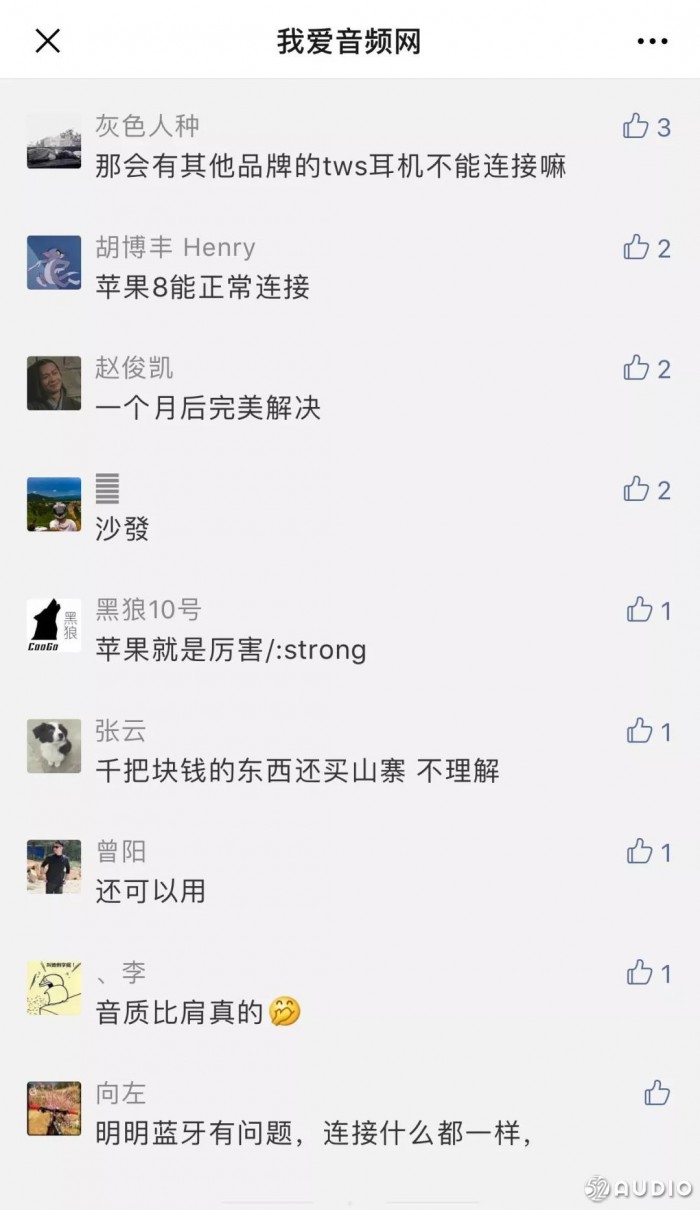Like 张云's comment
Image resolution: width=700 pixels, height=1210 pixels.
tap(639, 731)
